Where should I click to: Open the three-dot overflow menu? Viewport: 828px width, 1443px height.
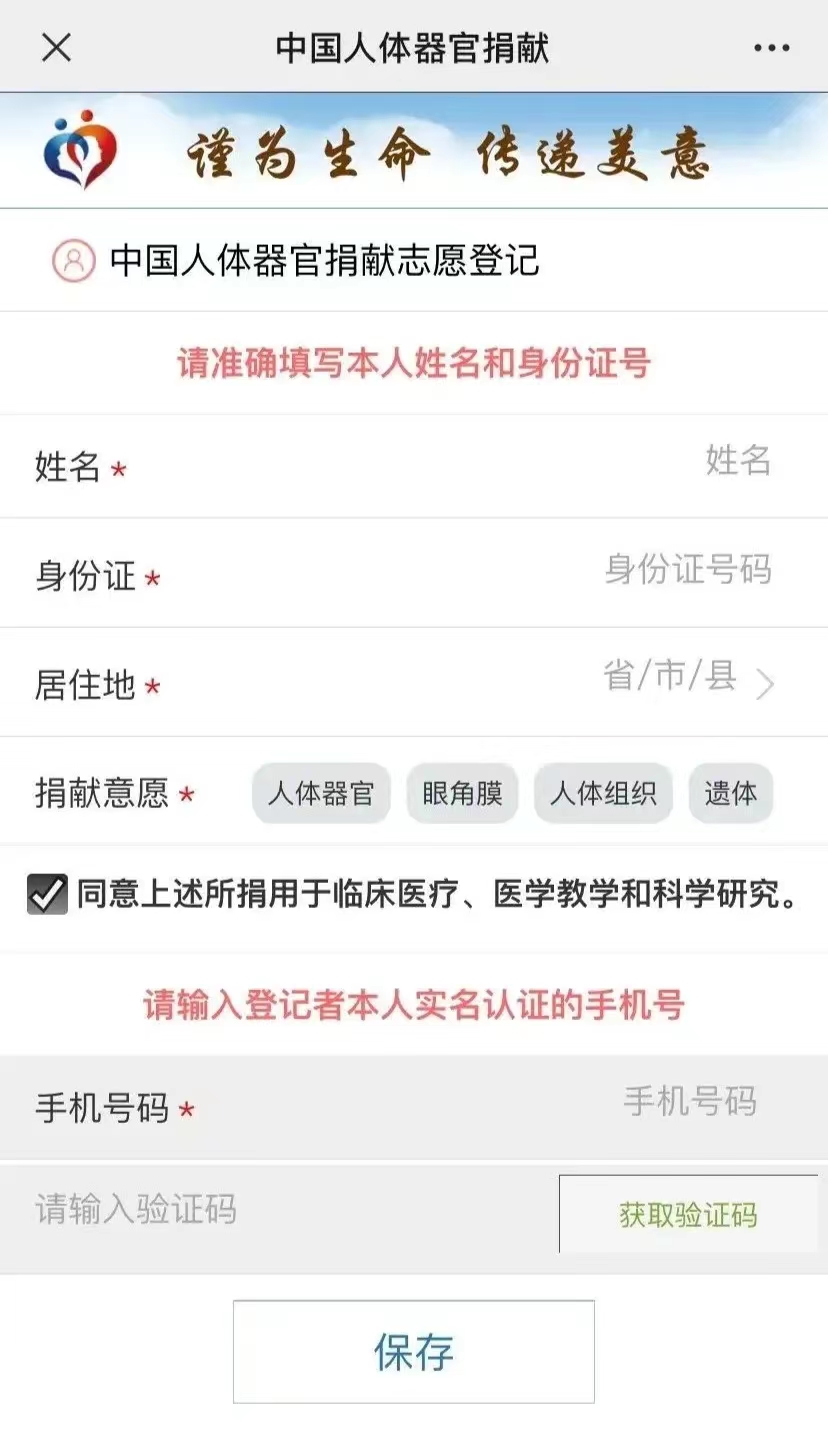tap(771, 48)
